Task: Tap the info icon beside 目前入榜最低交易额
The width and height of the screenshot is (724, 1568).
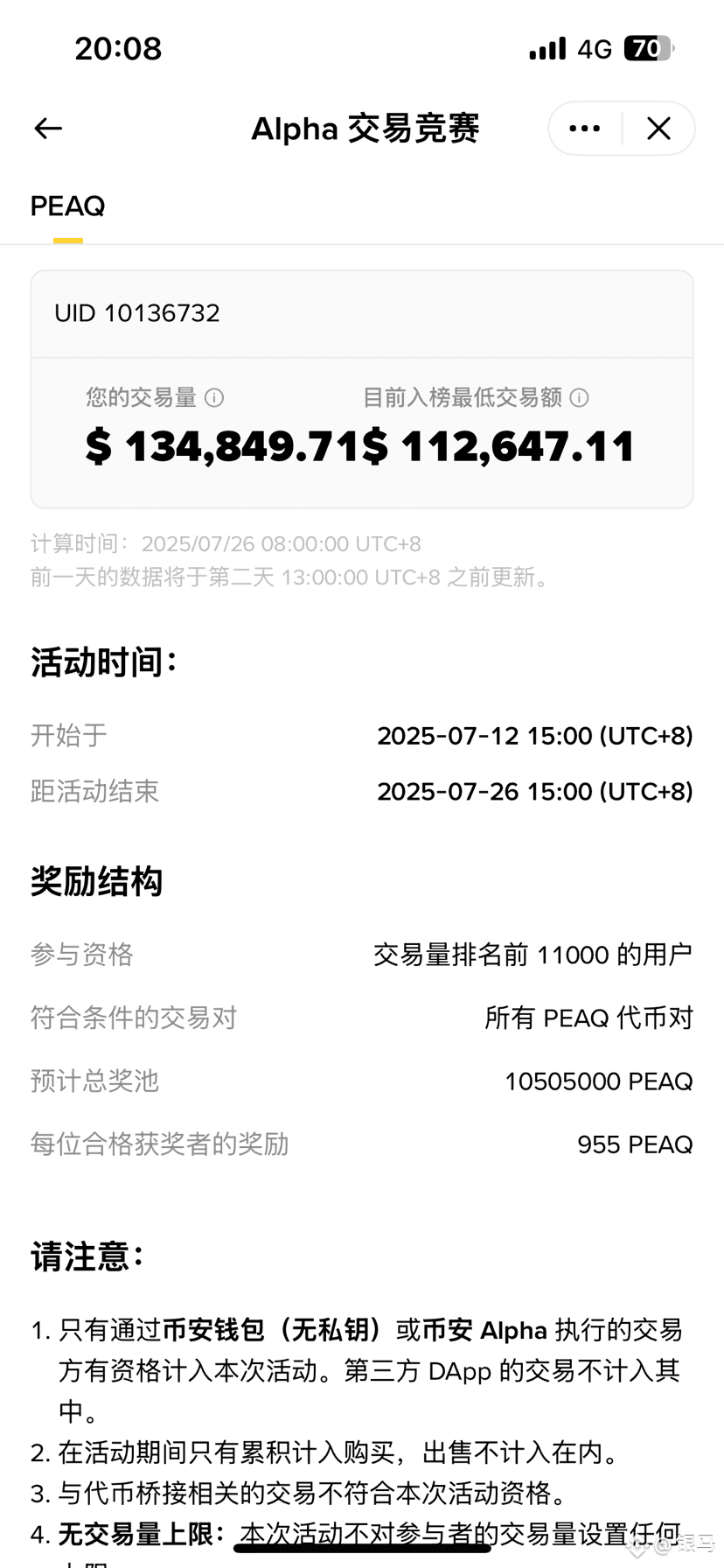Action: (x=580, y=398)
